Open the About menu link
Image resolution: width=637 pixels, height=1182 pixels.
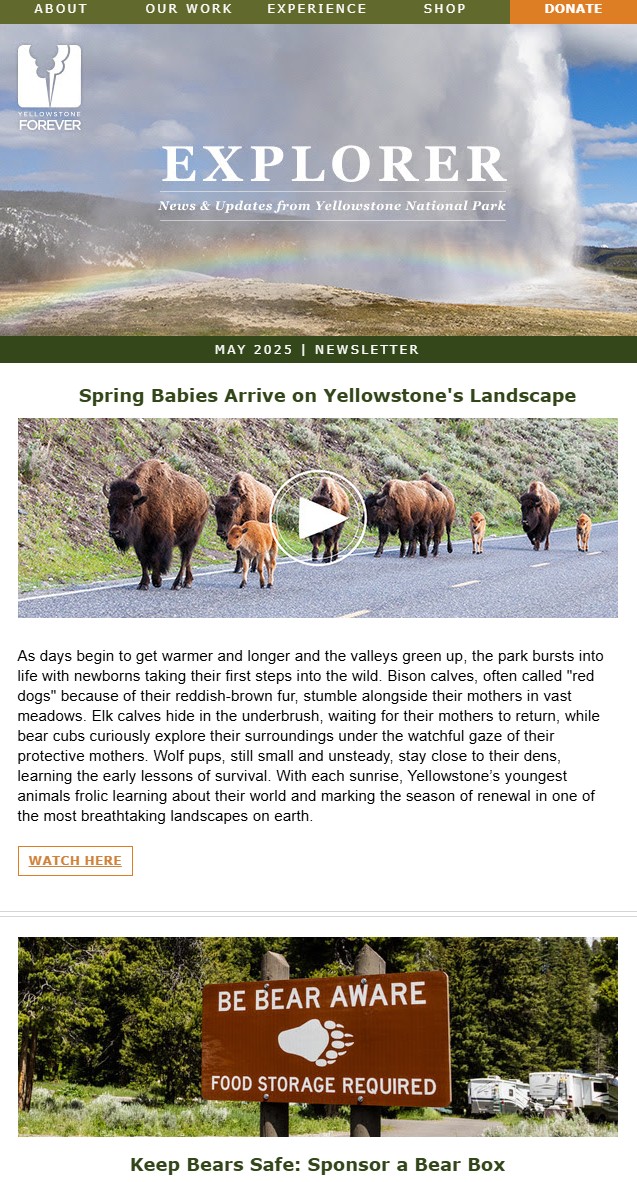click(60, 9)
